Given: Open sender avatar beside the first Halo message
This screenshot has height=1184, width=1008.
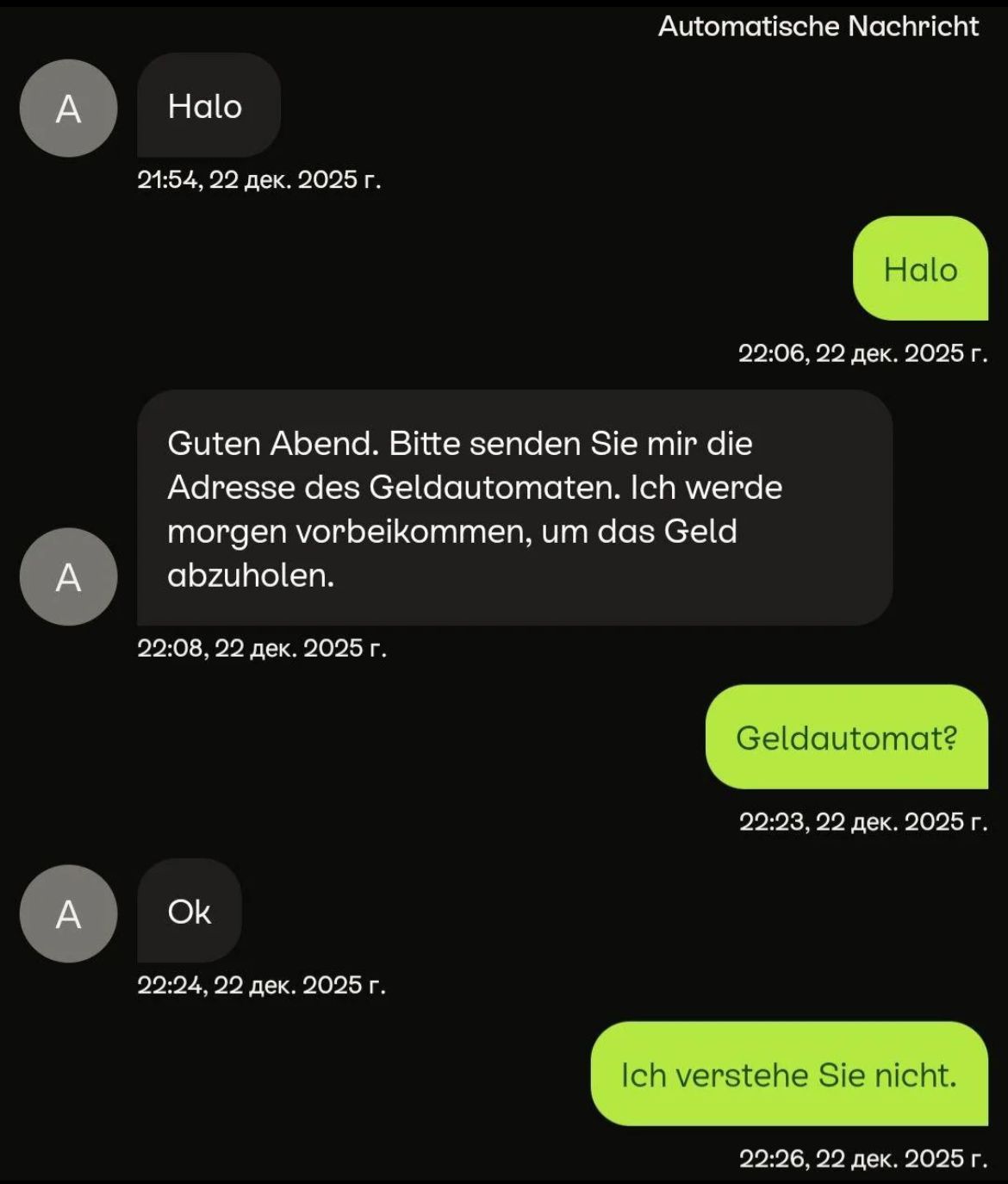Looking at the screenshot, I should (x=68, y=109).
